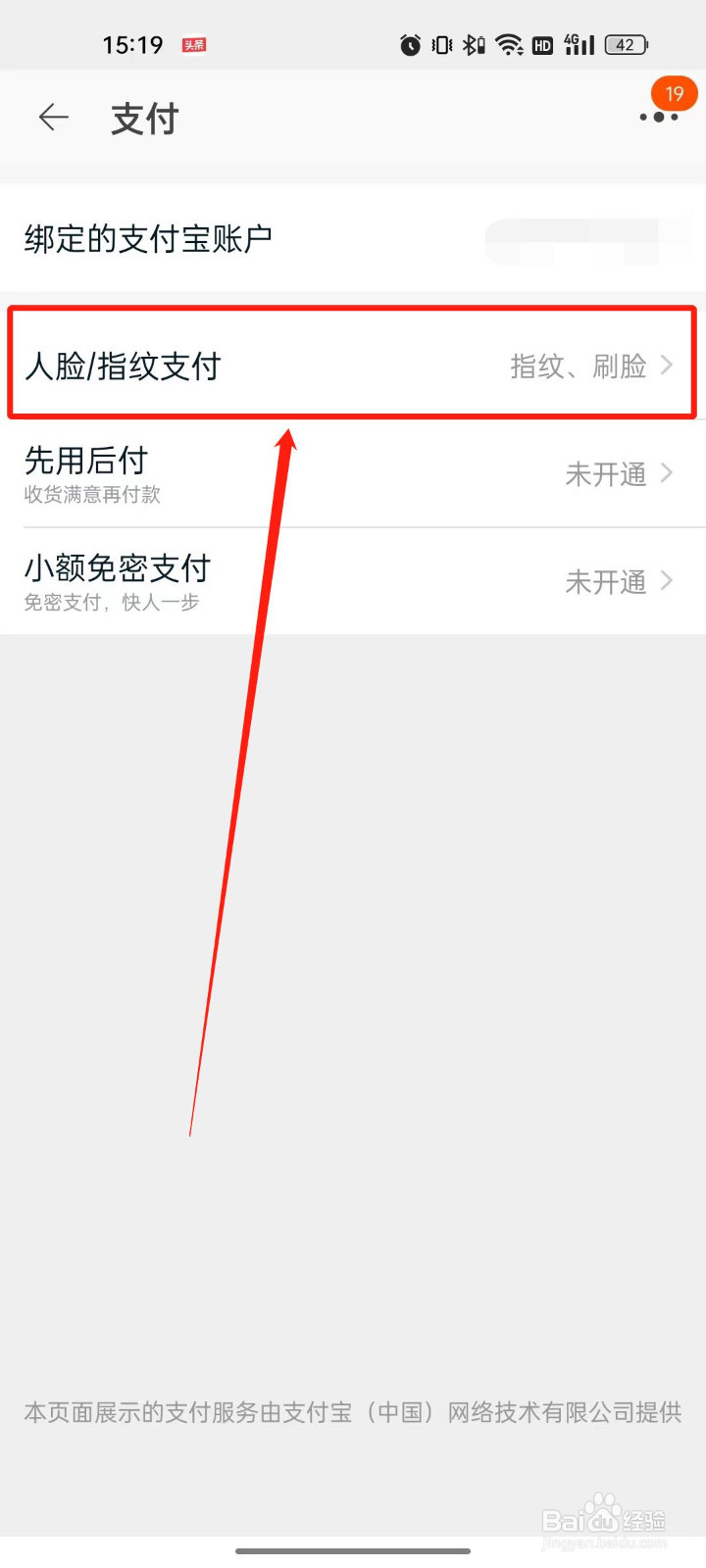Select the HD voice status icon

click(x=541, y=43)
